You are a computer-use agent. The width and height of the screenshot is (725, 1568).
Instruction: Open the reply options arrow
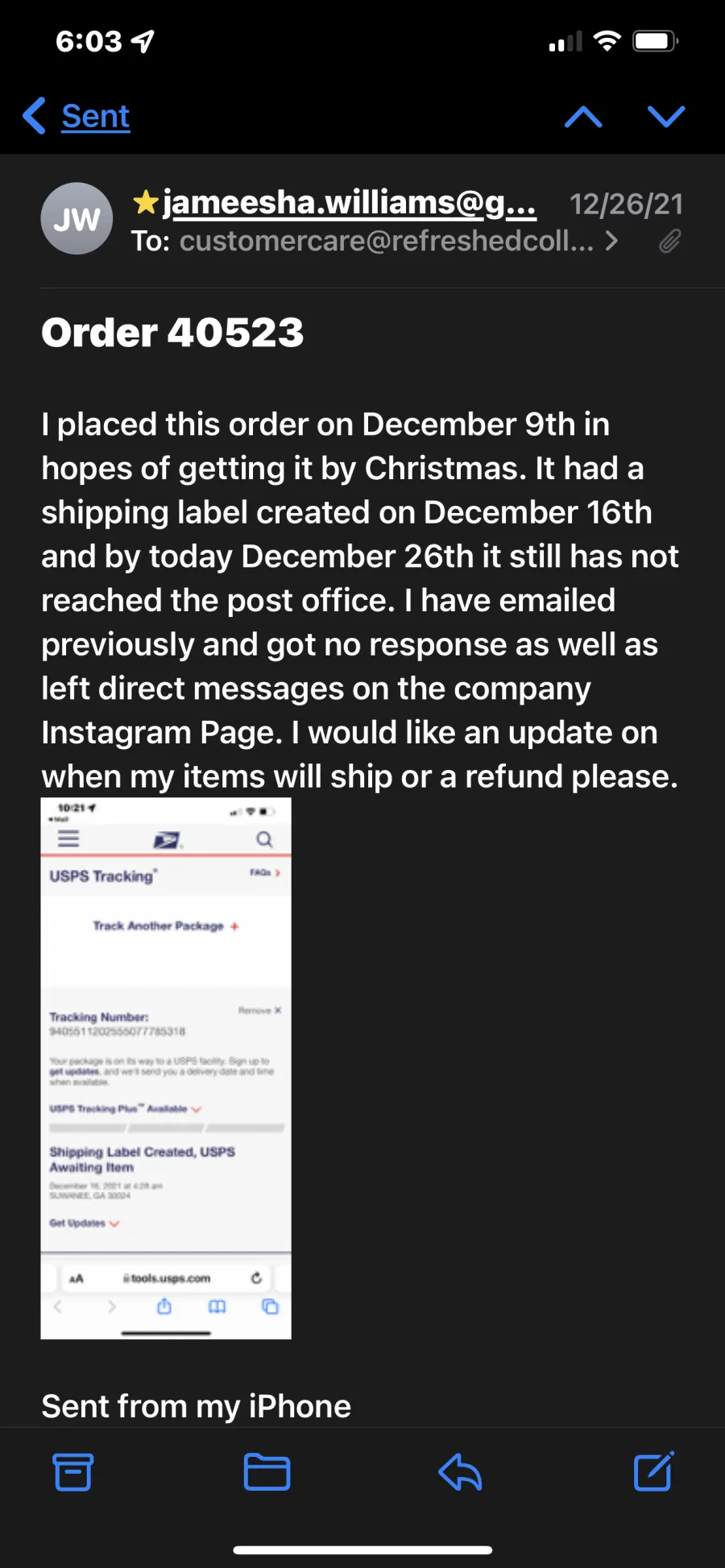pyautogui.click(x=460, y=1472)
